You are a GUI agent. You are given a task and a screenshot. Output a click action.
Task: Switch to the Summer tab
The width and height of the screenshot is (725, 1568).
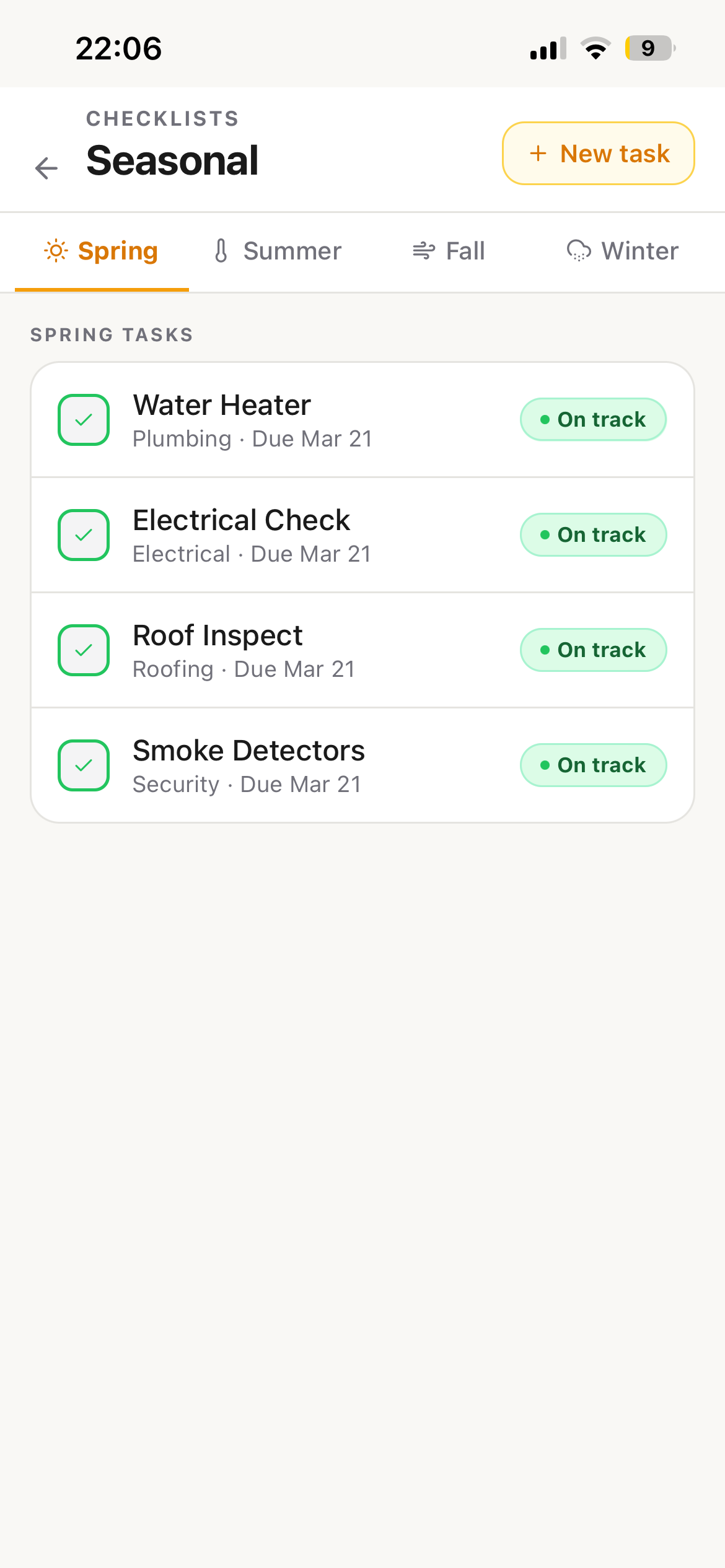coord(277,251)
